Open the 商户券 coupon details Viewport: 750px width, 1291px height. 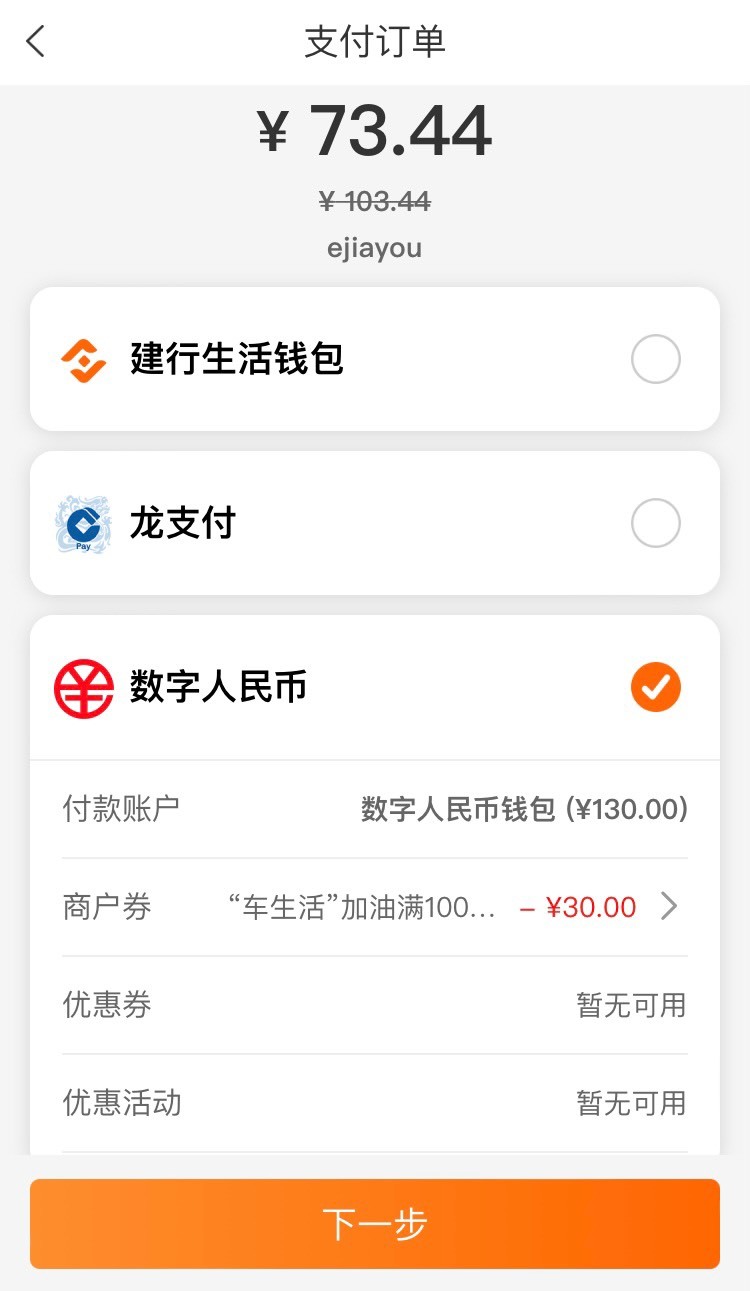coord(375,907)
